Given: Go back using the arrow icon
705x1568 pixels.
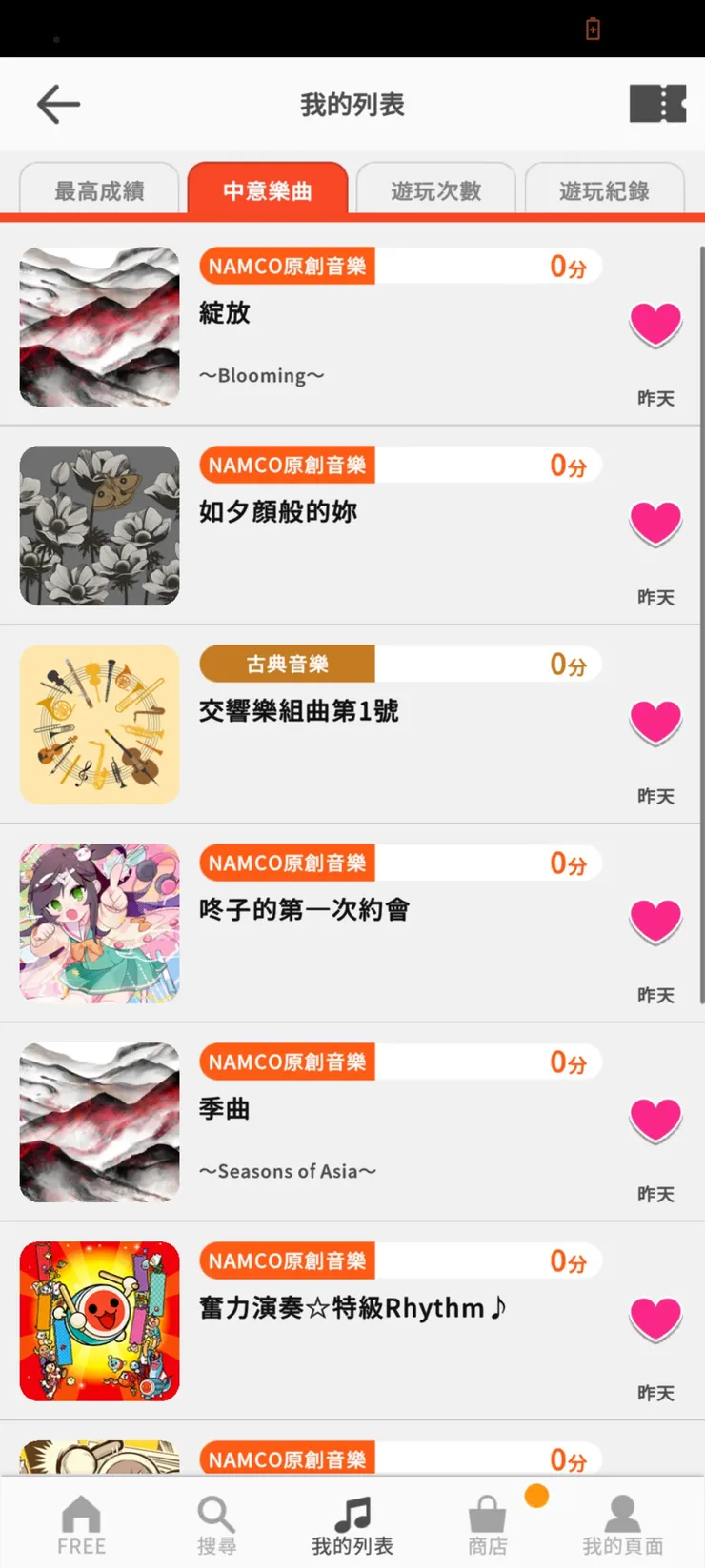Looking at the screenshot, I should pyautogui.click(x=58, y=105).
